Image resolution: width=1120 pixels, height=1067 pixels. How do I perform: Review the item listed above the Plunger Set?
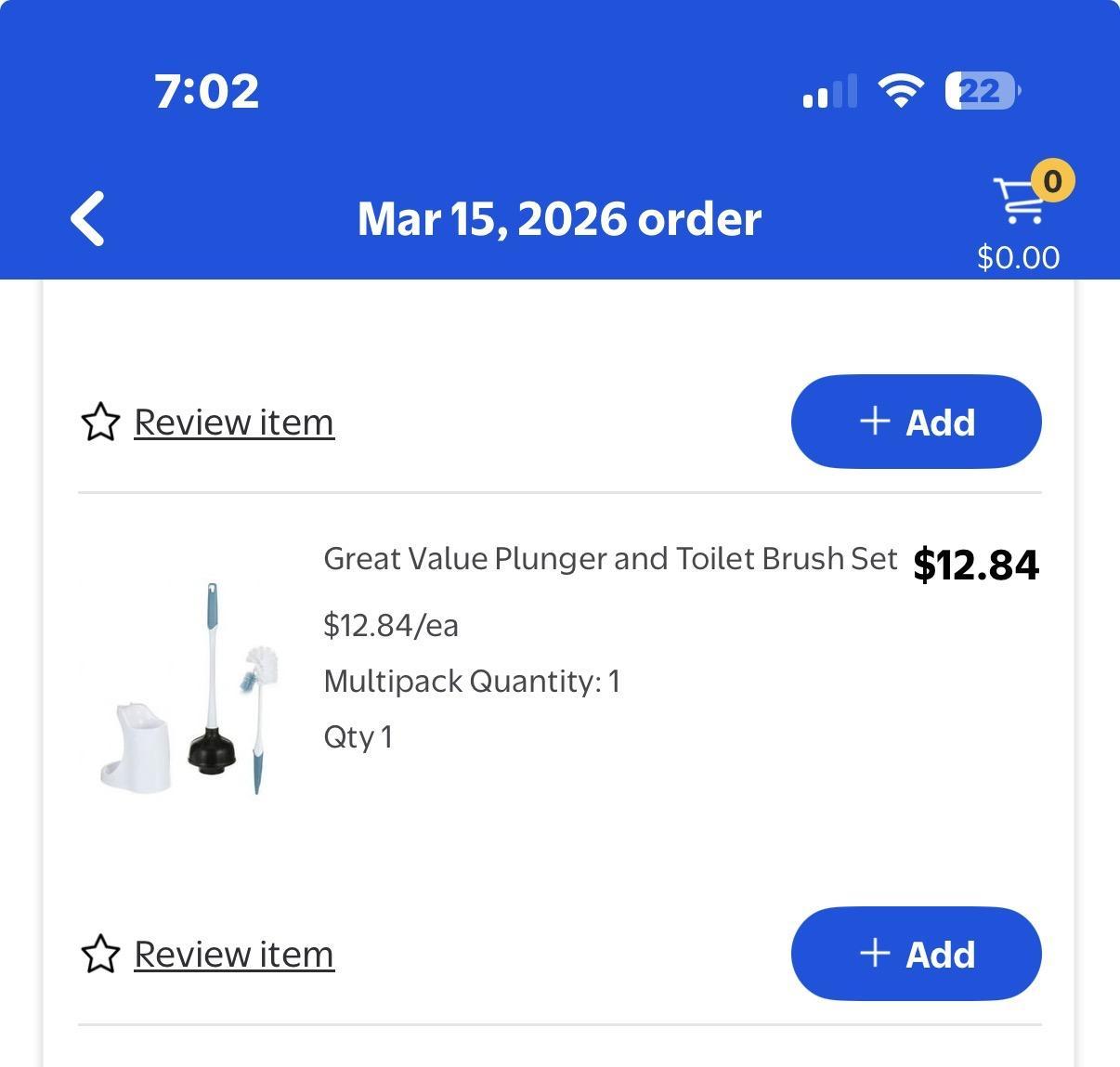(233, 422)
